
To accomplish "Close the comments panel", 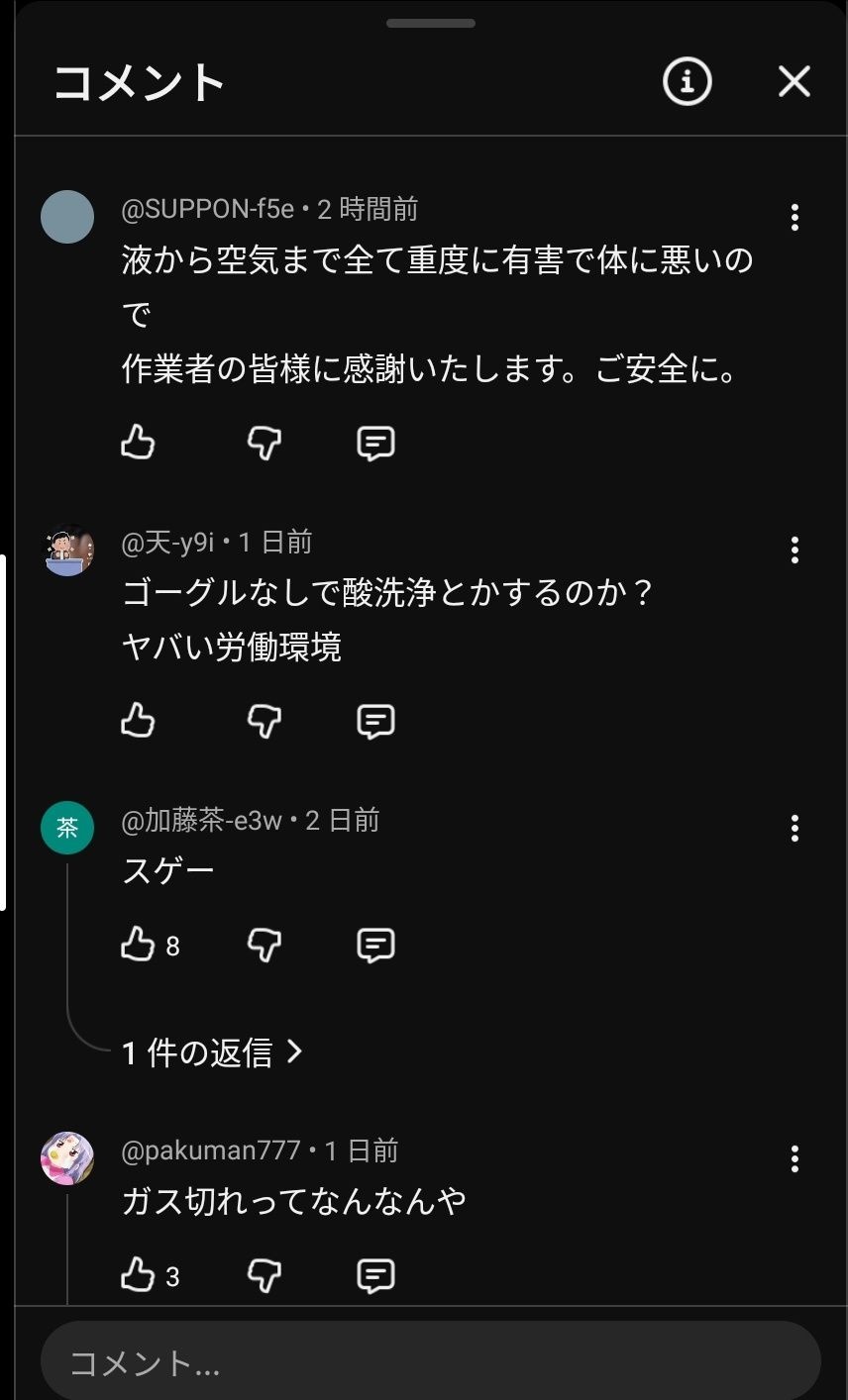I will [x=794, y=82].
